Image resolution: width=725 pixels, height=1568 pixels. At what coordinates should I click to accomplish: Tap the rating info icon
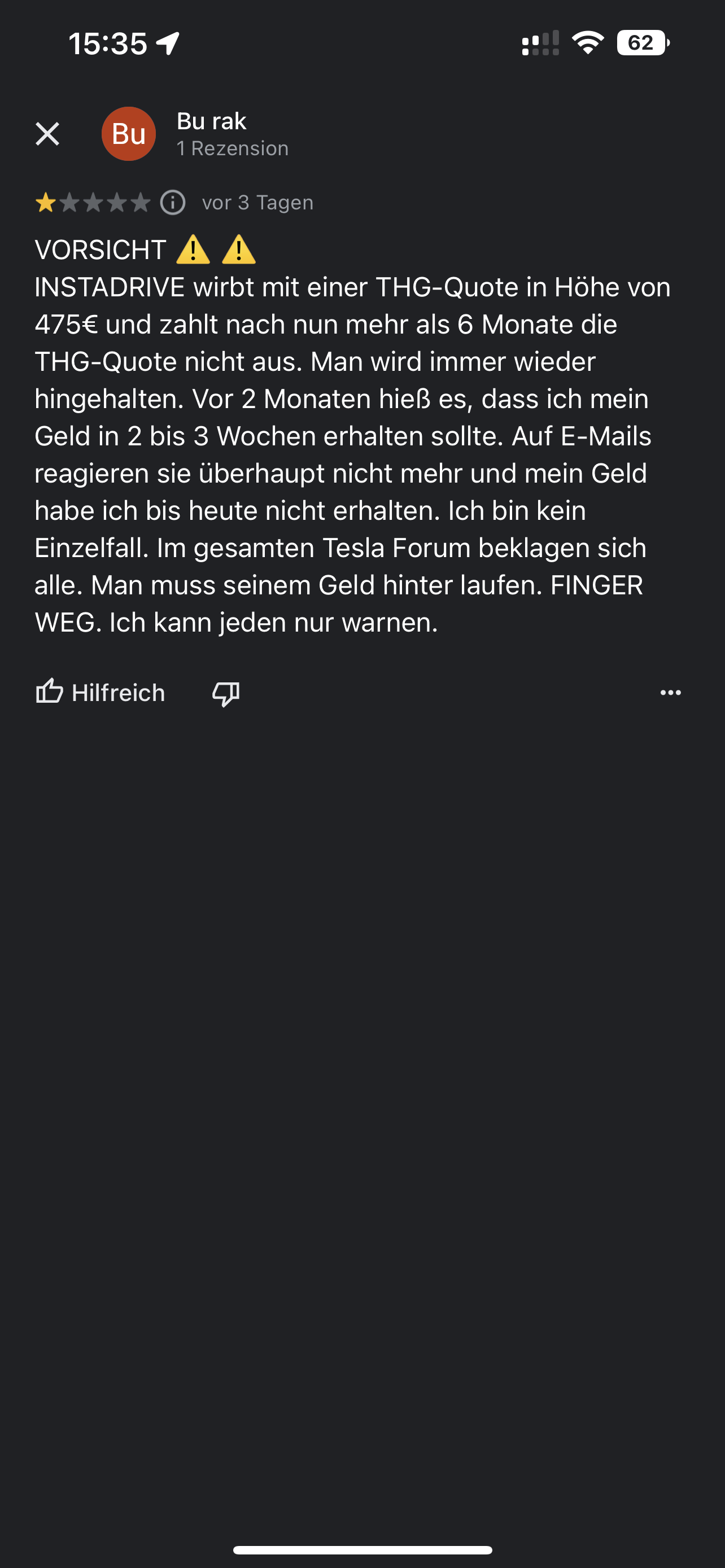click(x=173, y=203)
